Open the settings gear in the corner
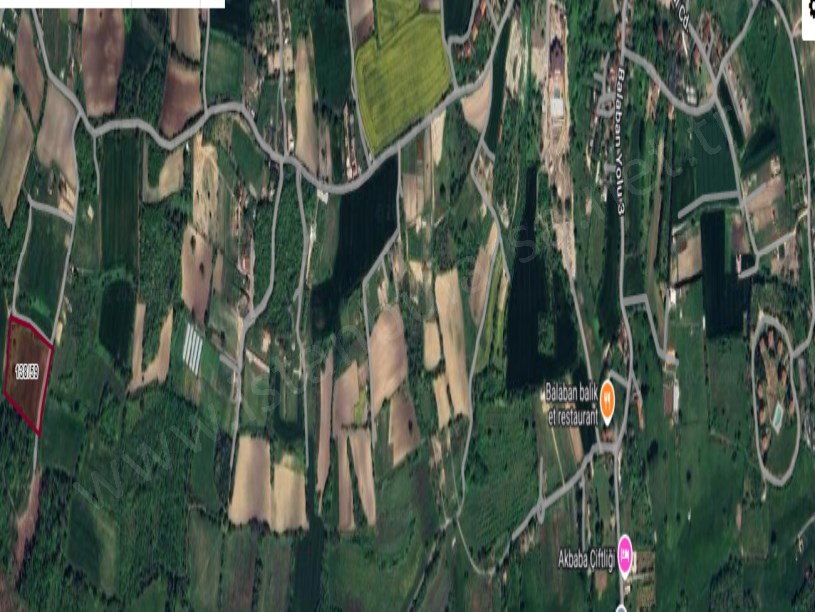The image size is (815, 612). point(810,7)
